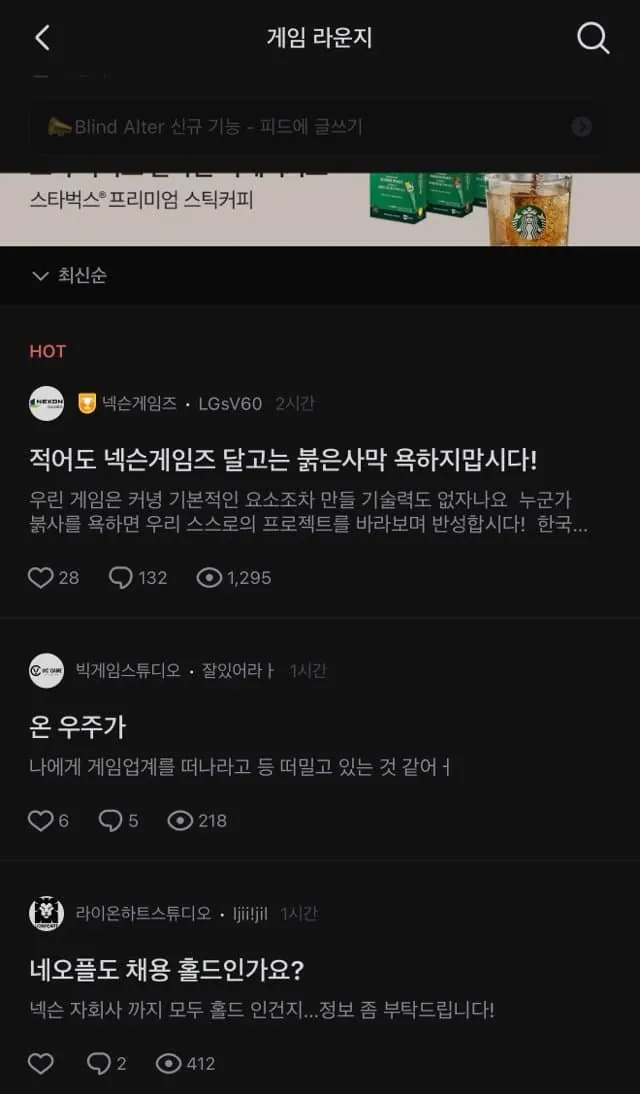Like the 네오플도 채용 홀드인가요? post
This screenshot has height=1094, width=640.
click(x=40, y=1063)
